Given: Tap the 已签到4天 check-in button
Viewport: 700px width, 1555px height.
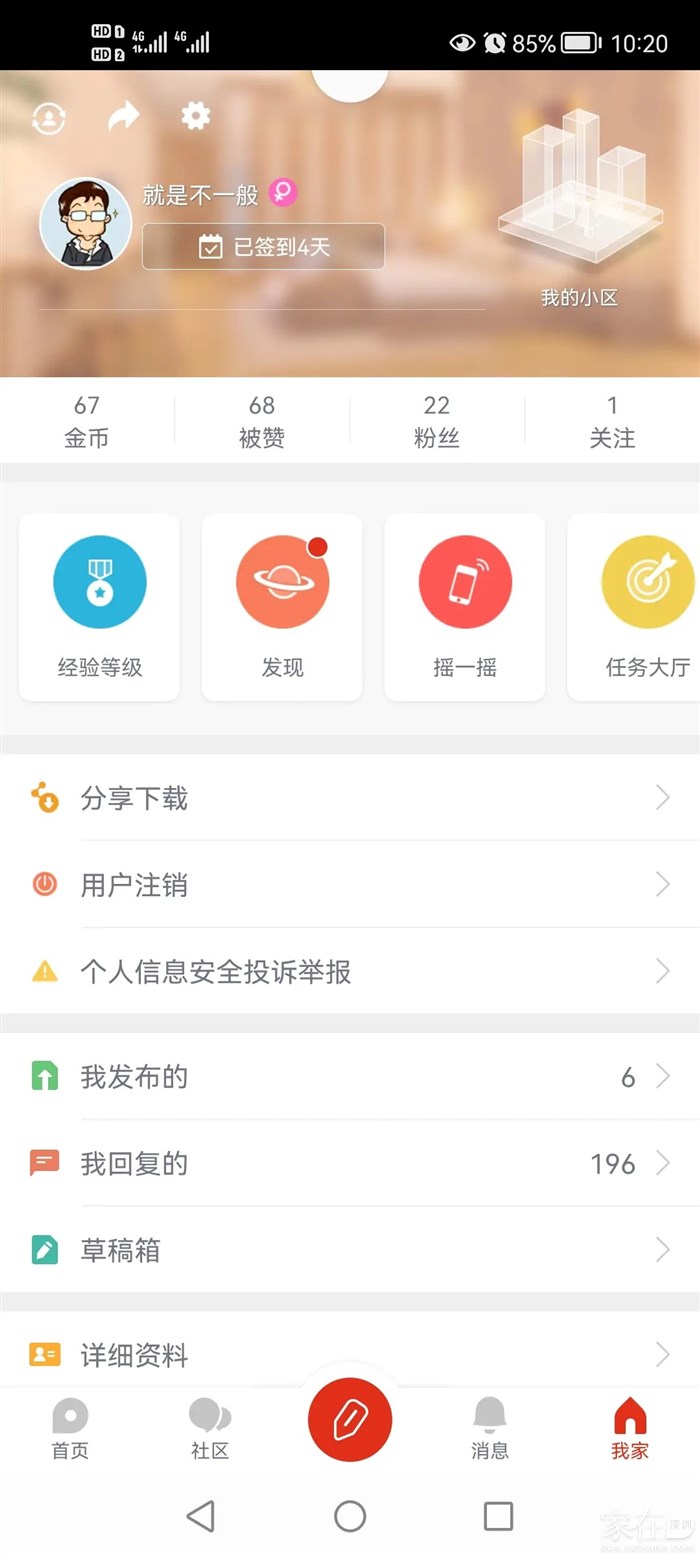Looking at the screenshot, I should 263,247.
